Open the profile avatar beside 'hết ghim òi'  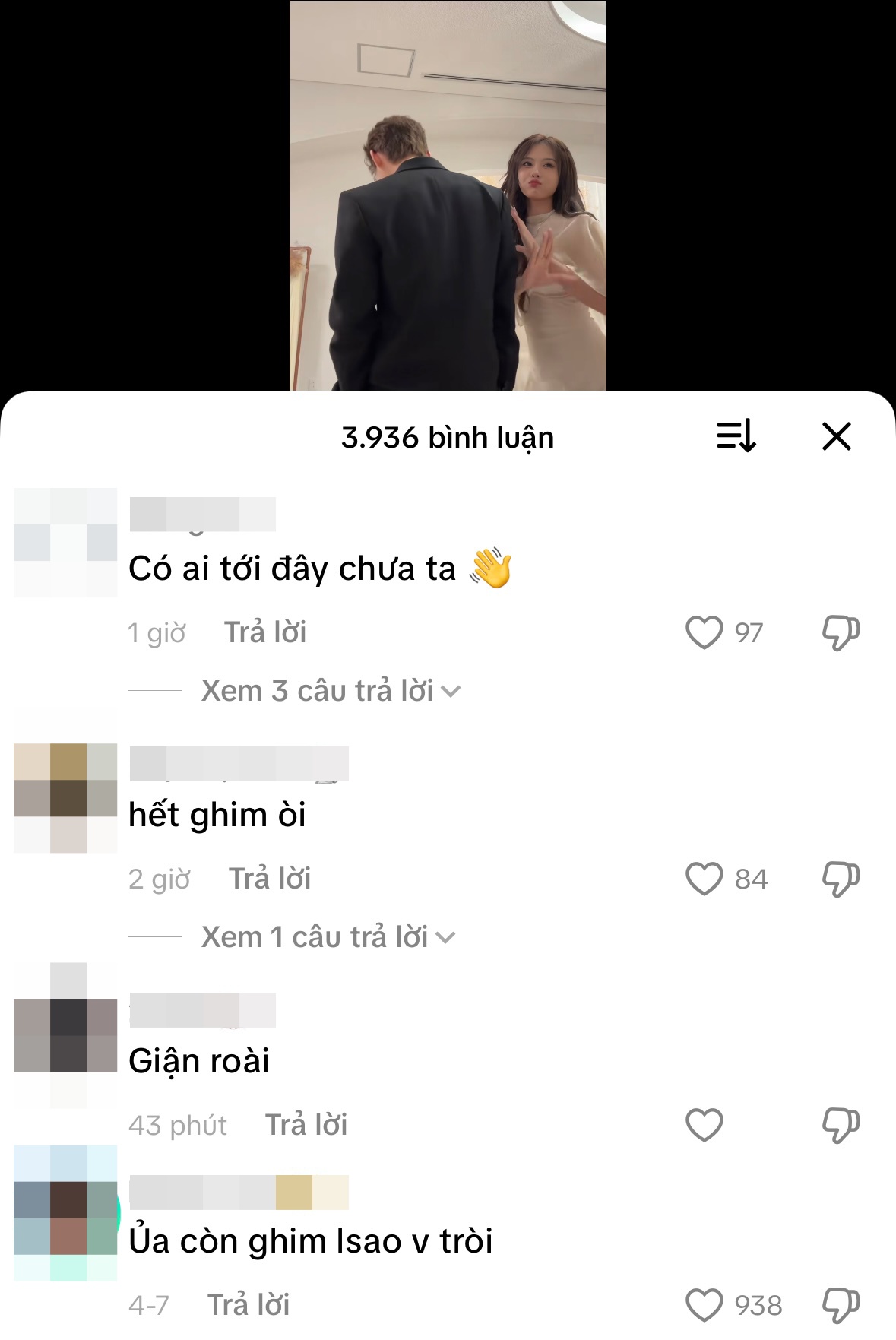[65, 798]
